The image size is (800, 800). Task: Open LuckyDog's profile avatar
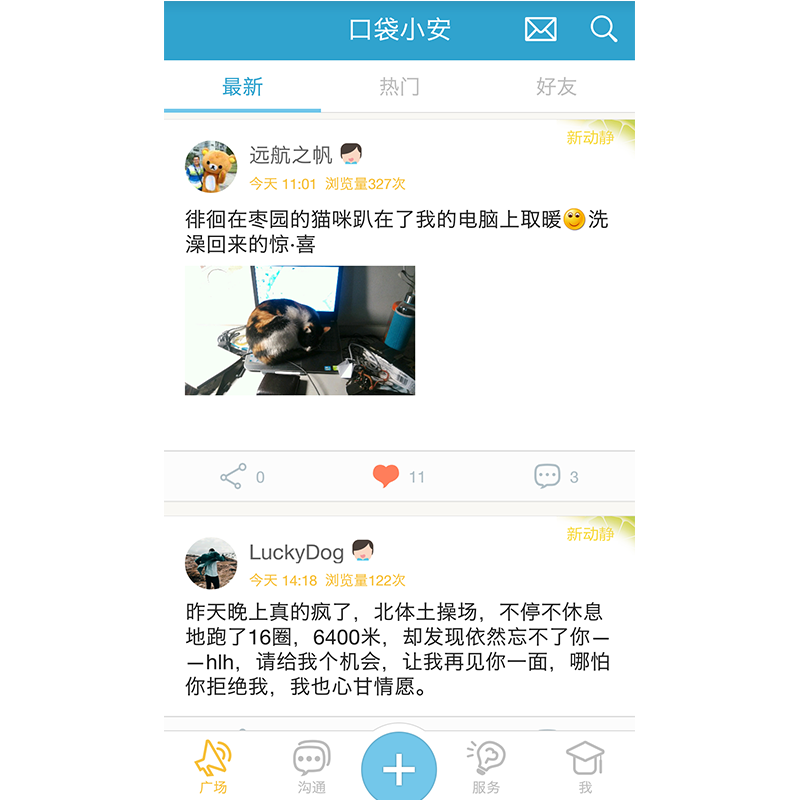pyautogui.click(x=211, y=563)
